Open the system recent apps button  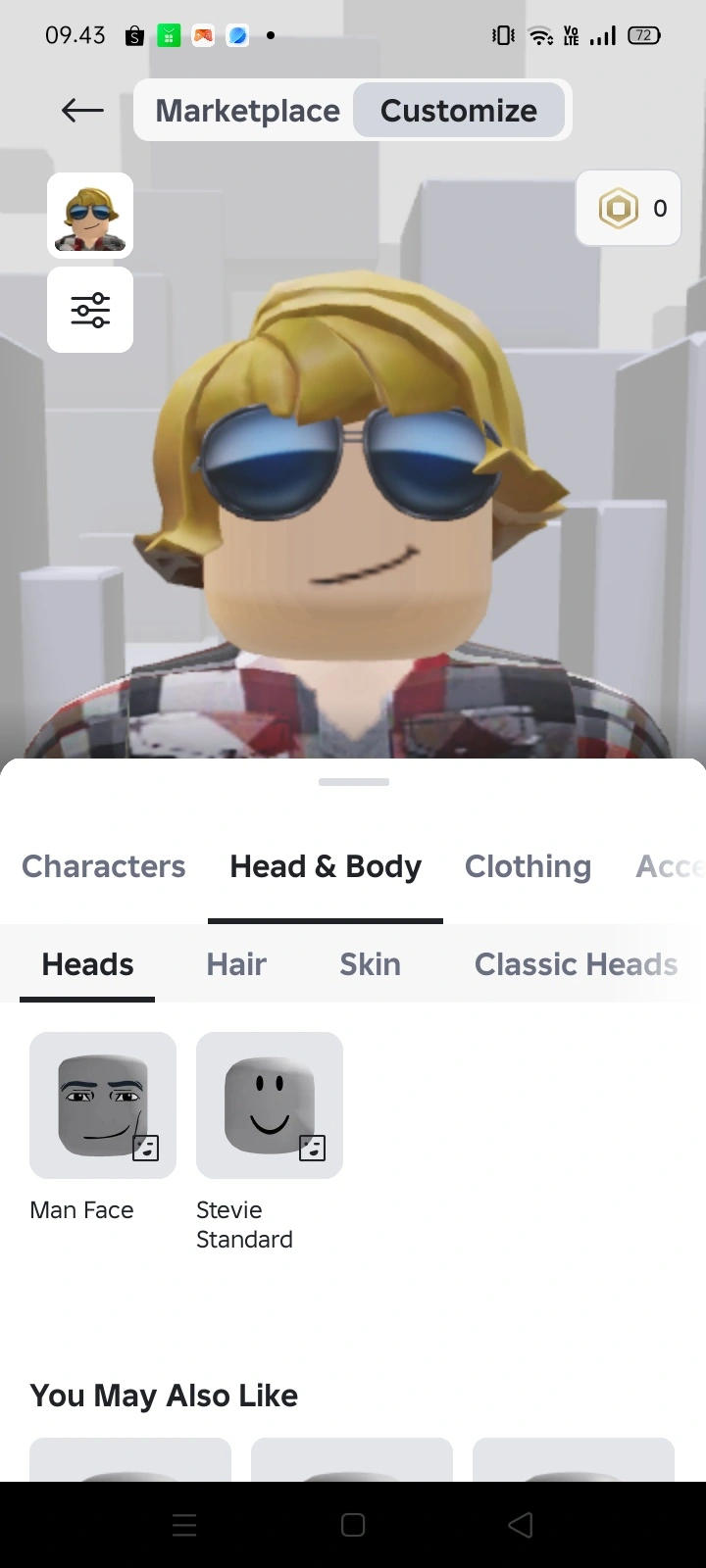point(184,1525)
